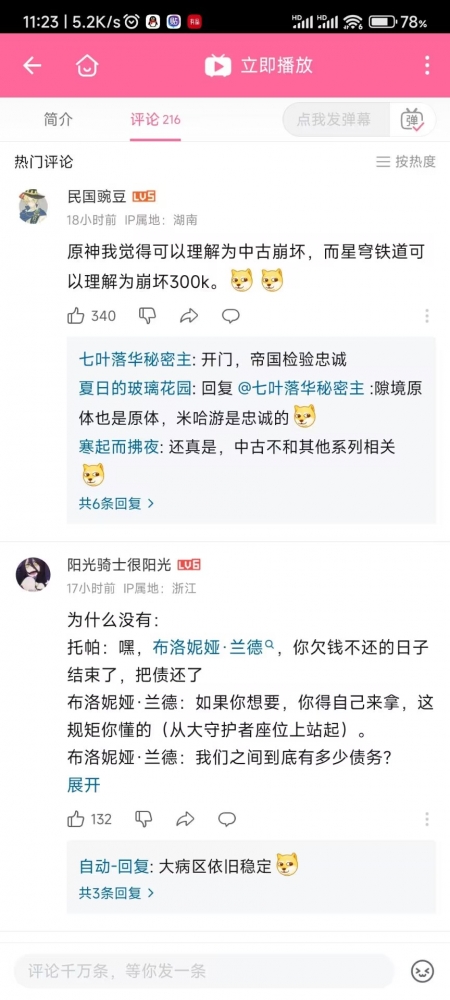Image resolution: width=450 pixels, height=1000 pixels.
Task: Share 民国豌豆's comment
Action: [x=189, y=316]
